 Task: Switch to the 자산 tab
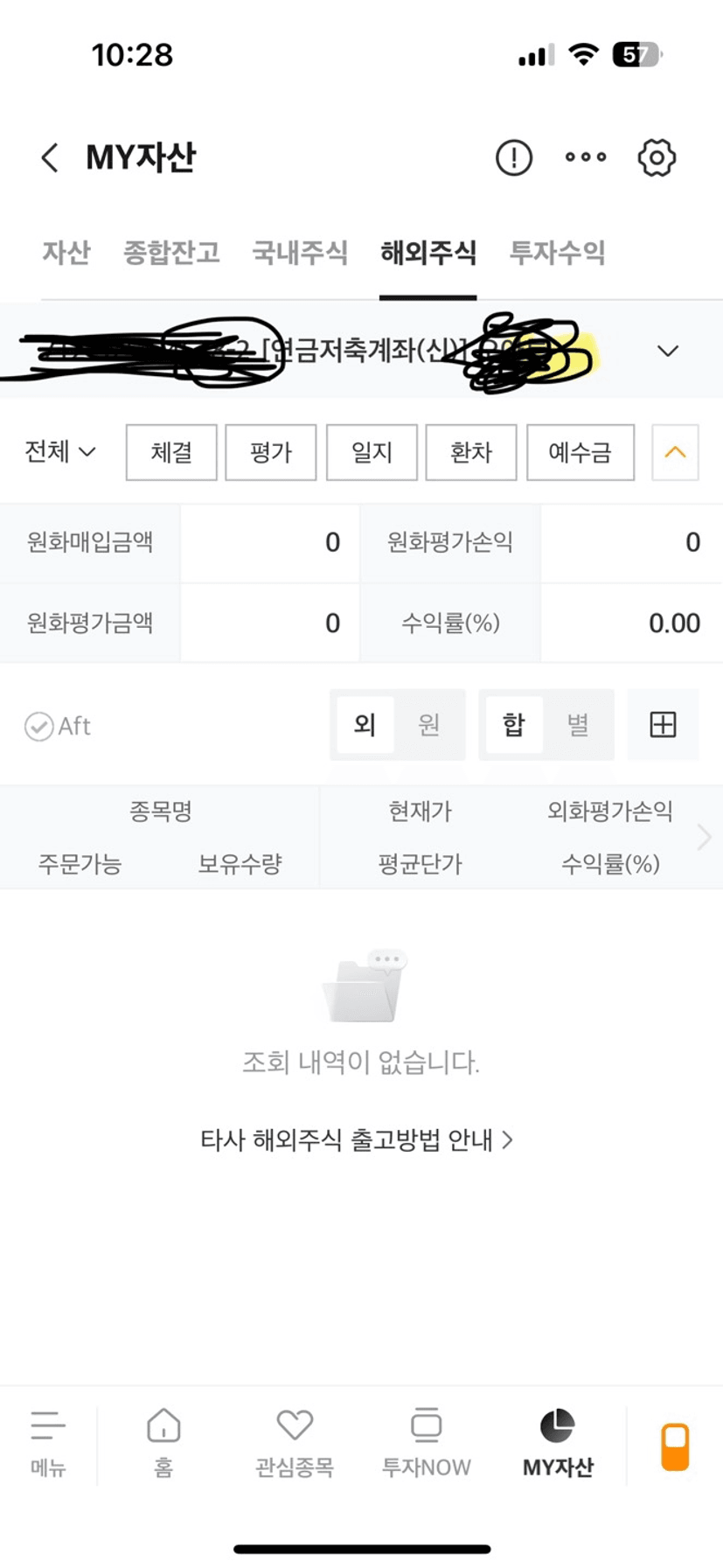[x=66, y=253]
